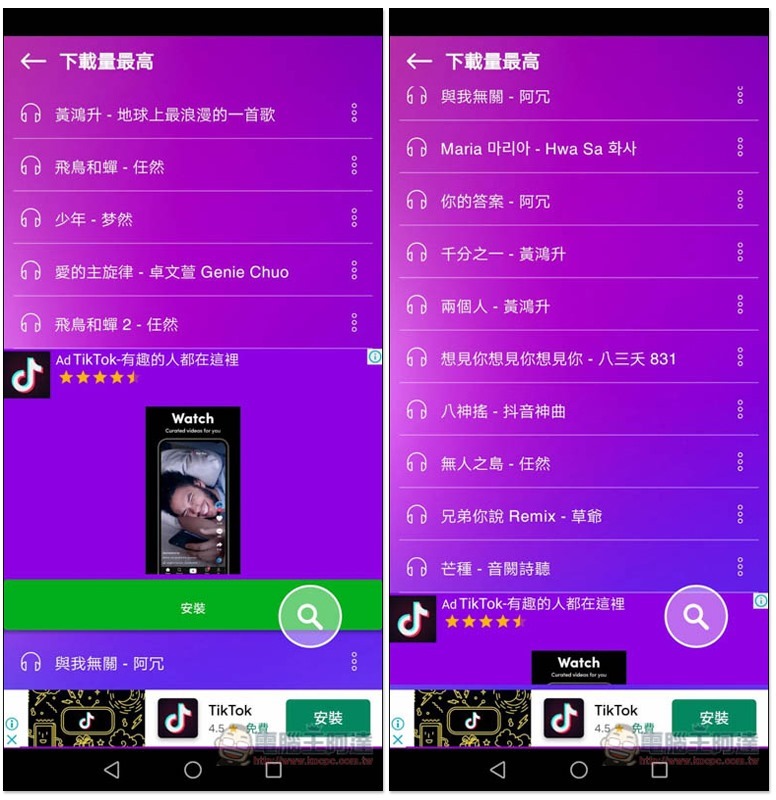Play Maria 마리아 - Hwa Sa 화사
The height and width of the screenshot is (800, 776).
(x=538, y=148)
